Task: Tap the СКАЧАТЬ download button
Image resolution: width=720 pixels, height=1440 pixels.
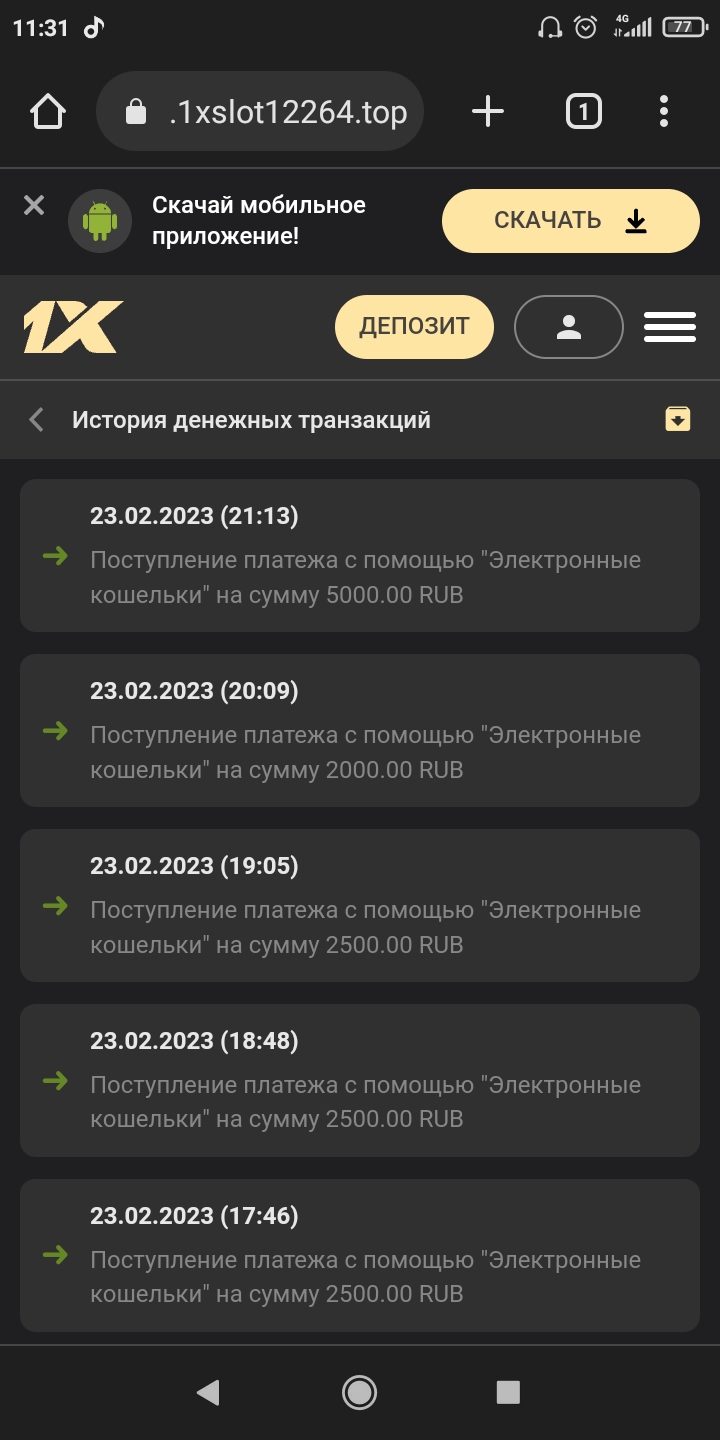Action: point(570,221)
